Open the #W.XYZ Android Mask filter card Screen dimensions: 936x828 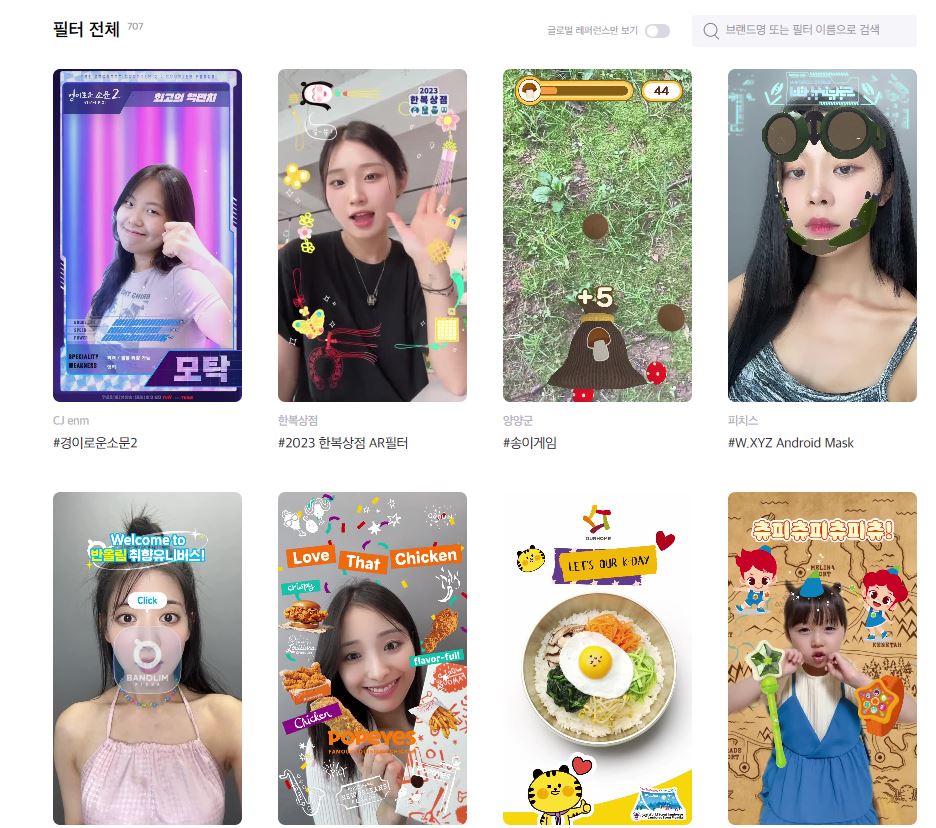click(822, 235)
